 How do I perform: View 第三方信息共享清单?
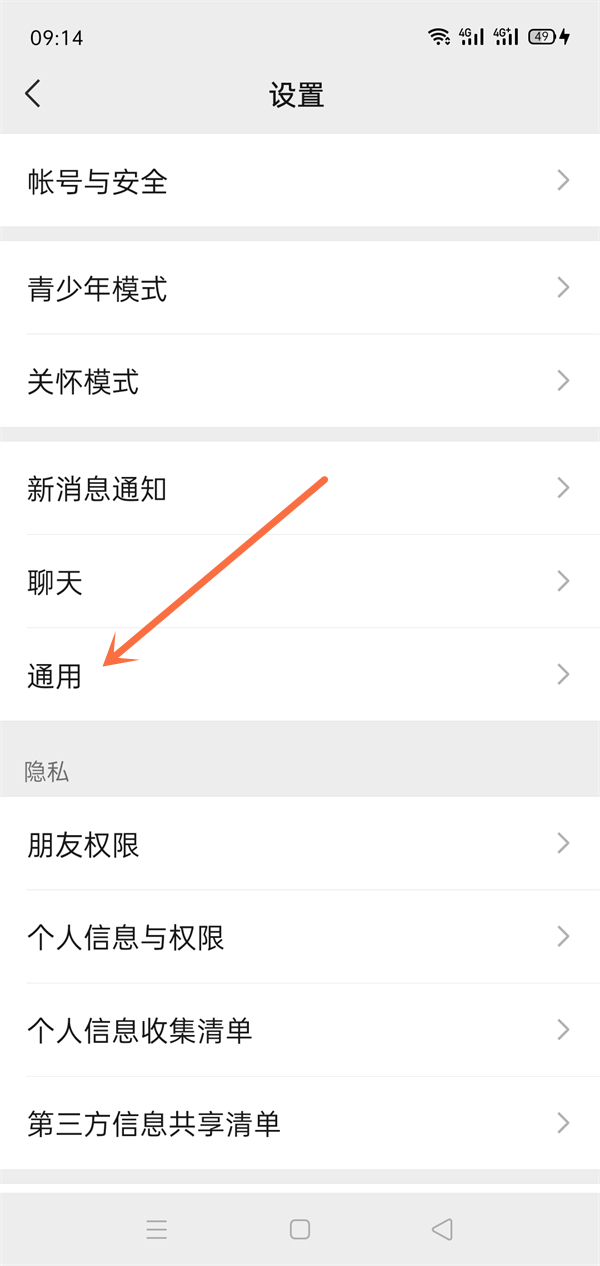(x=300, y=1123)
